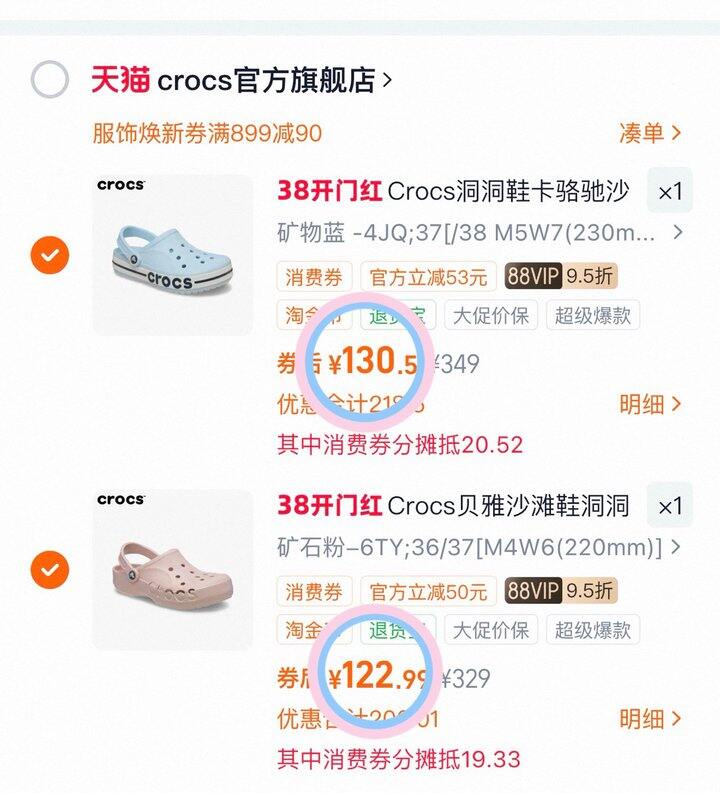
Task: View 明细 for the 卡骆驰沙 discount
Action: click(x=650, y=404)
